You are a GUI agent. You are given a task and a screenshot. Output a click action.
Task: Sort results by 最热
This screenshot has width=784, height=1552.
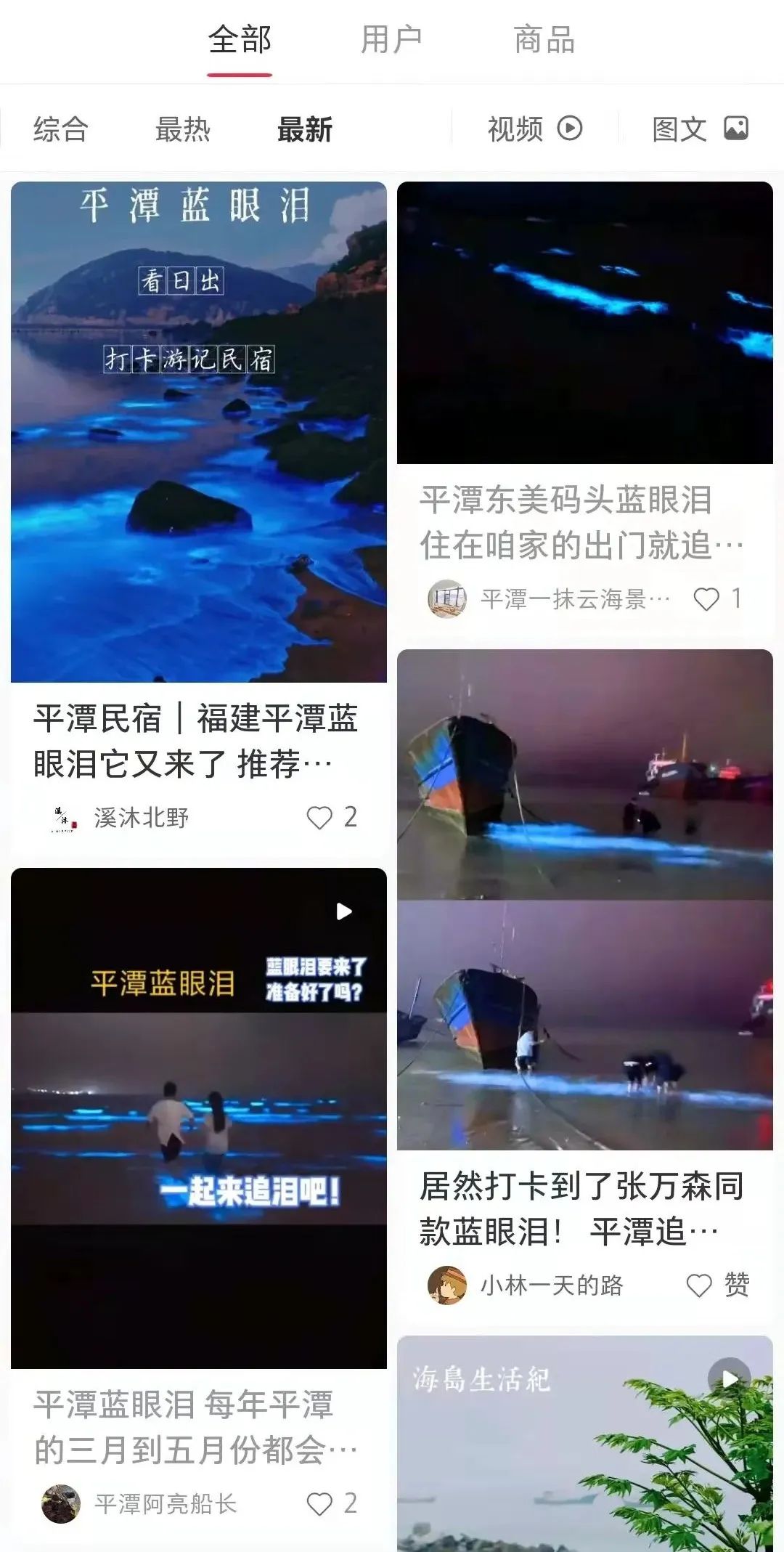183,129
